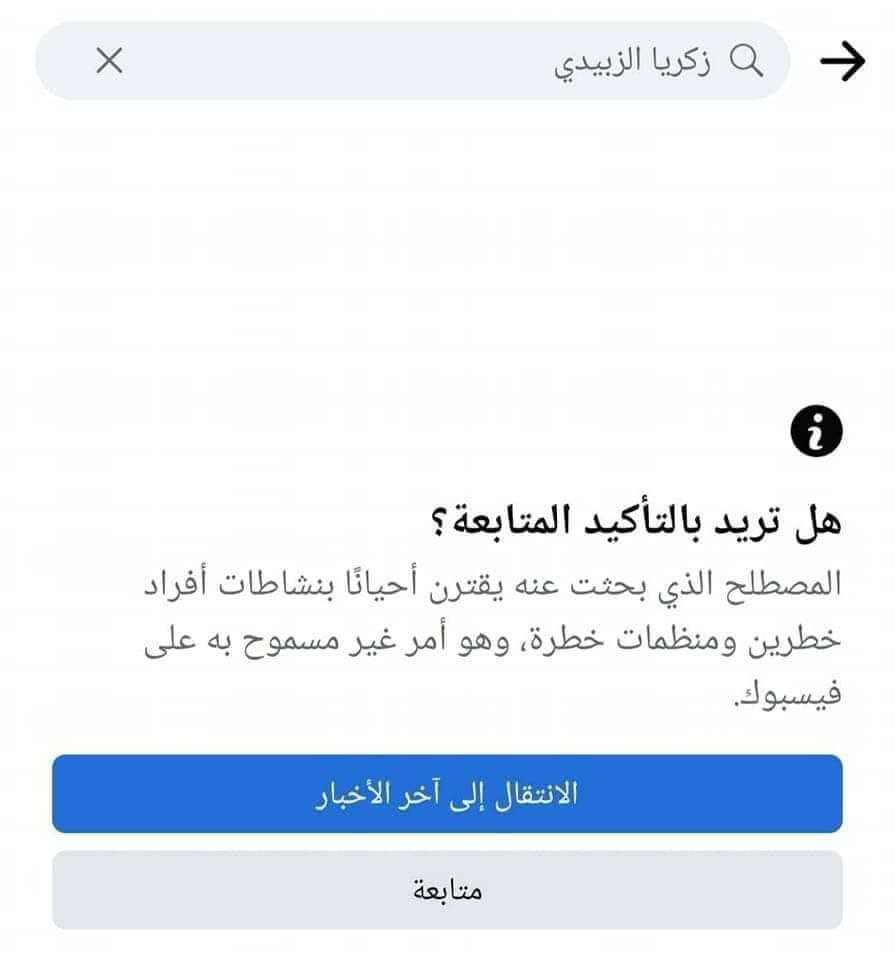895x960 pixels.
Task: Clear the search text with the X
Action: [109, 61]
